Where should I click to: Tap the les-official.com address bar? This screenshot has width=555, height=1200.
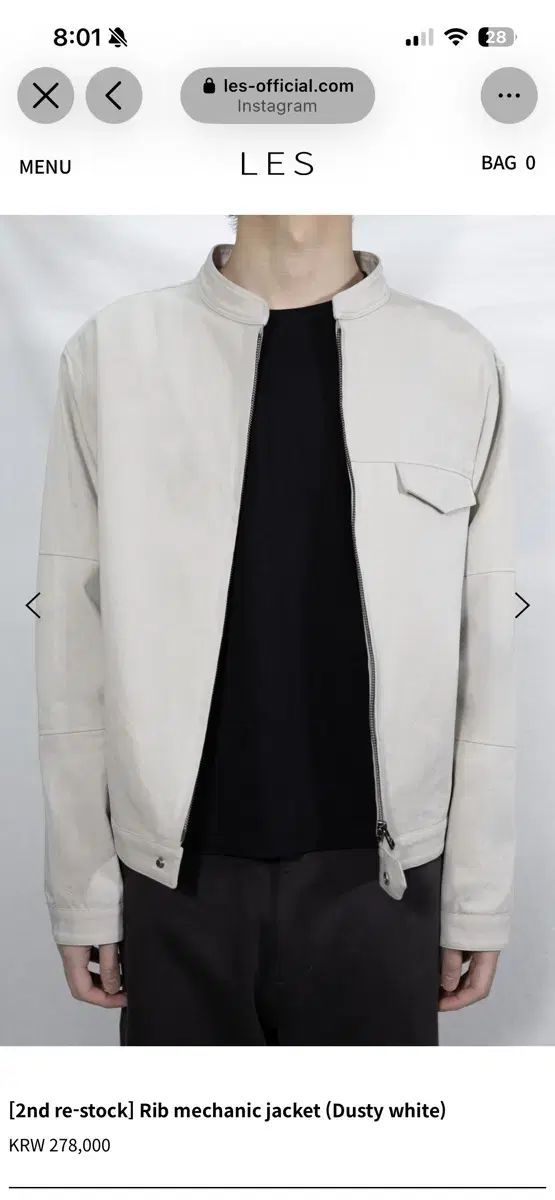click(277, 96)
